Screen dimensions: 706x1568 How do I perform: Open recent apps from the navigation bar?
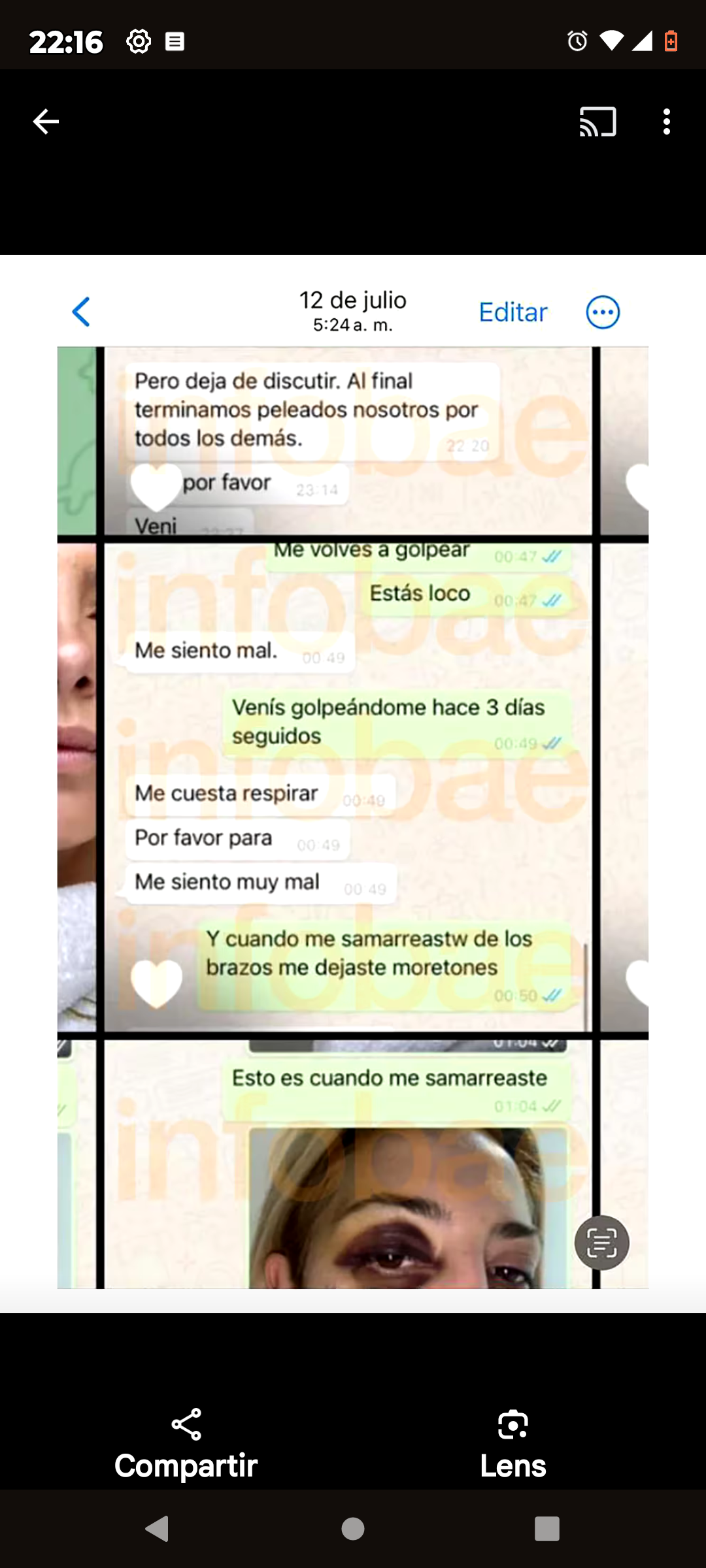click(x=546, y=1529)
